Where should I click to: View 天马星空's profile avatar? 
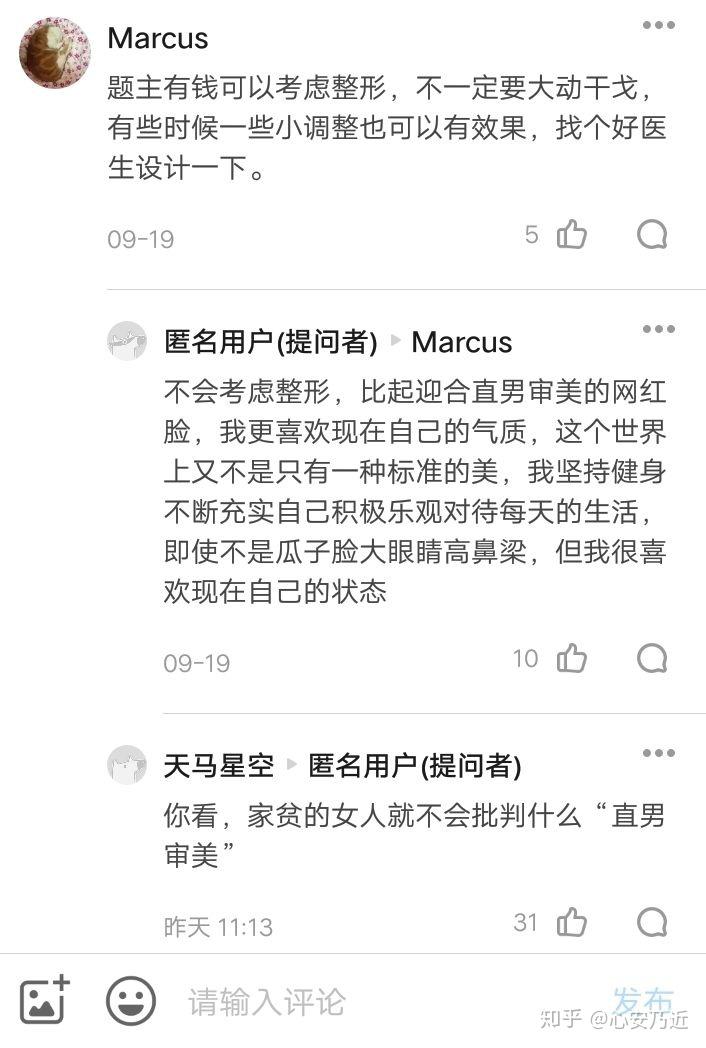click(127, 765)
